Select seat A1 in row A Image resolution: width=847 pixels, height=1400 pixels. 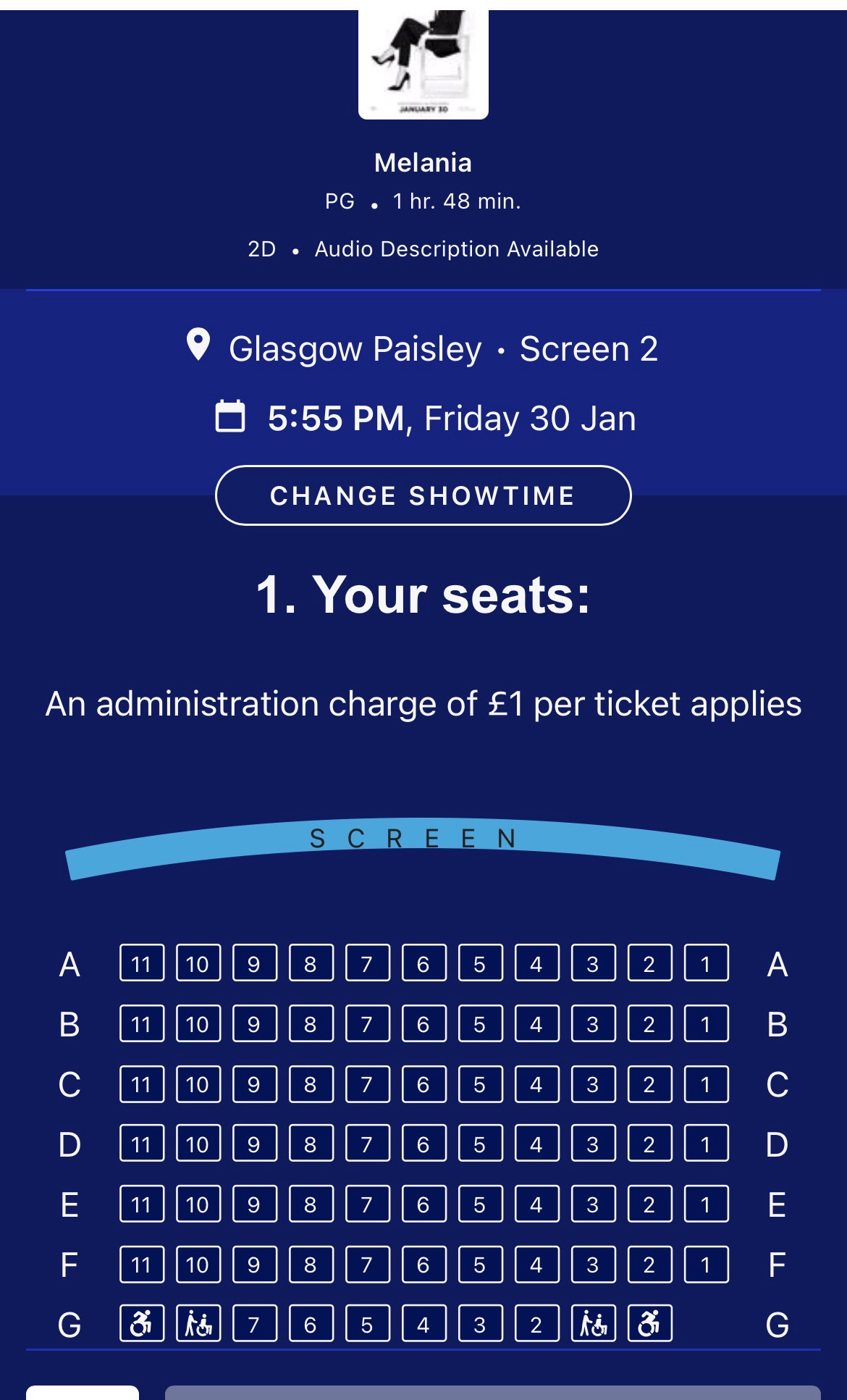(705, 963)
